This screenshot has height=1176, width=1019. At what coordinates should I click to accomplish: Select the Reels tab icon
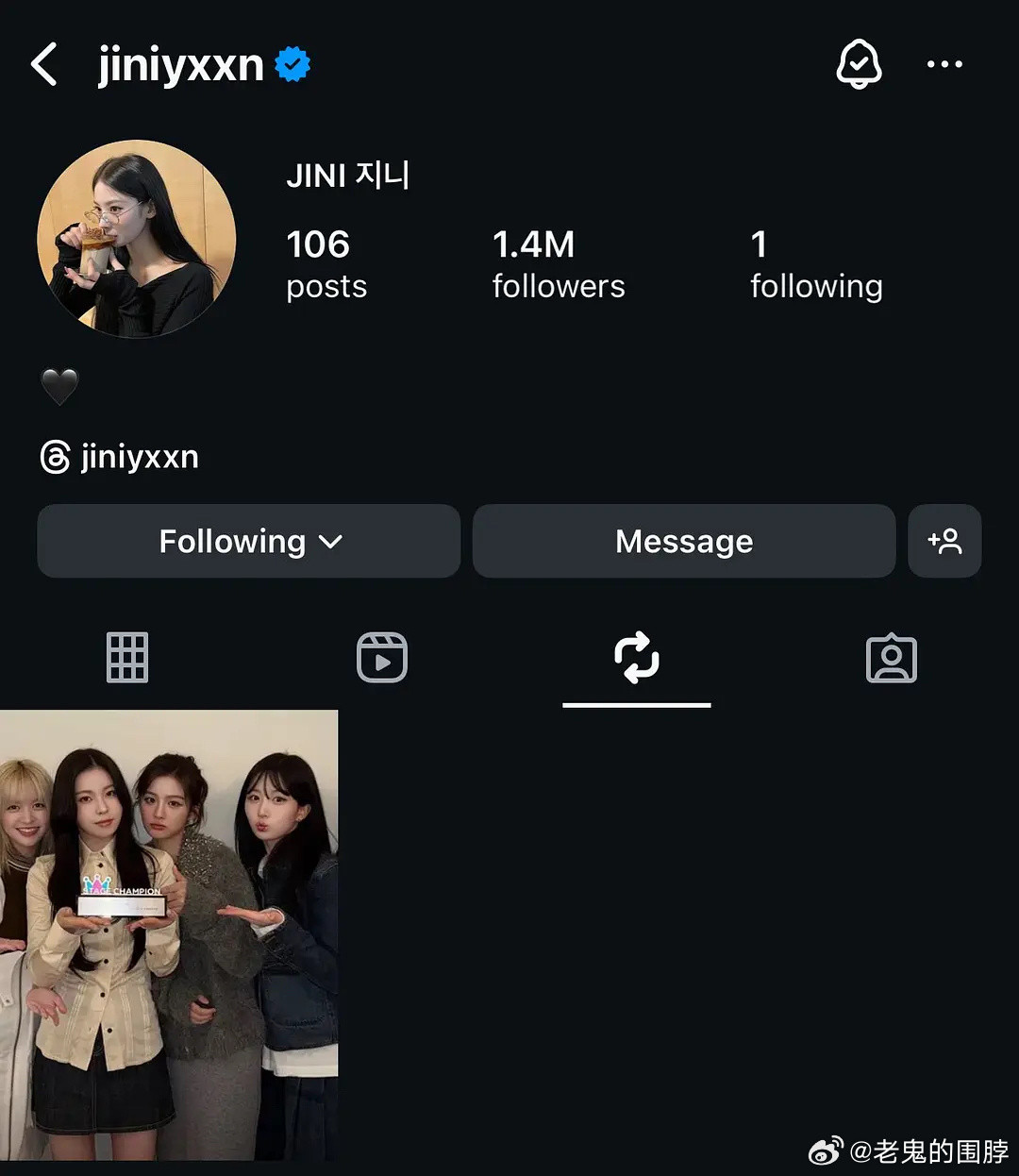point(382,658)
